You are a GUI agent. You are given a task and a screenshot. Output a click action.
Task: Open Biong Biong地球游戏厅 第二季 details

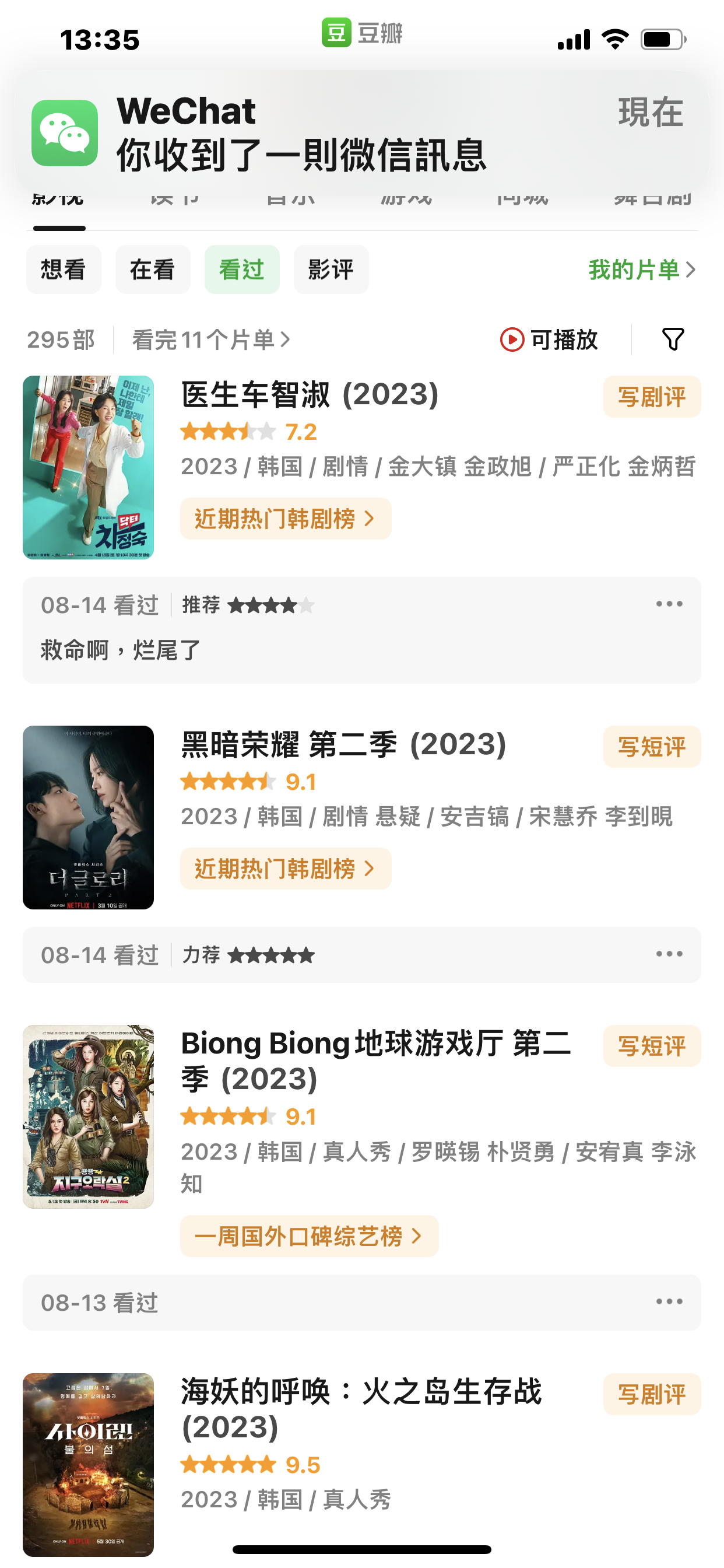376,1061
